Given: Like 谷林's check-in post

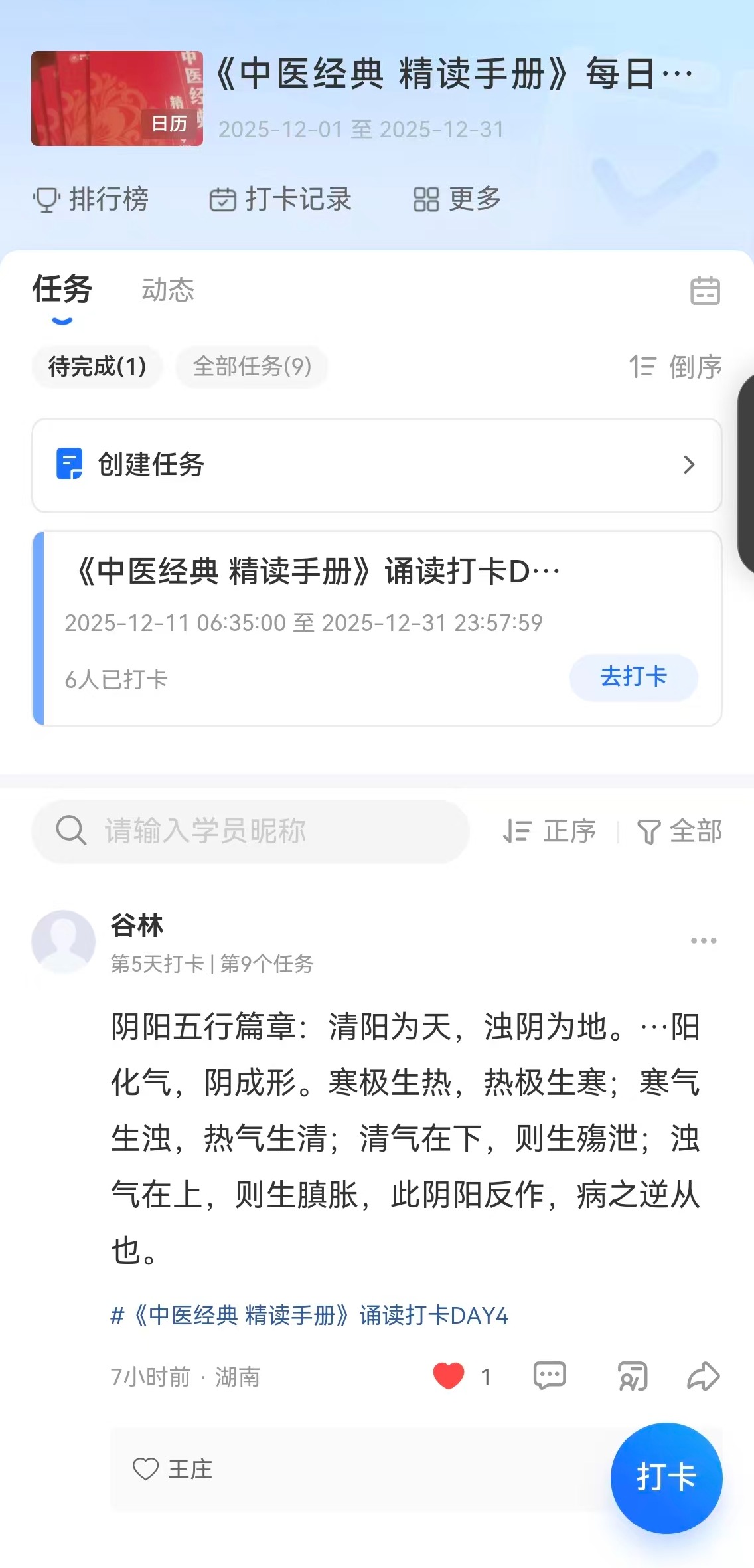Looking at the screenshot, I should [x=449, y=1376].
